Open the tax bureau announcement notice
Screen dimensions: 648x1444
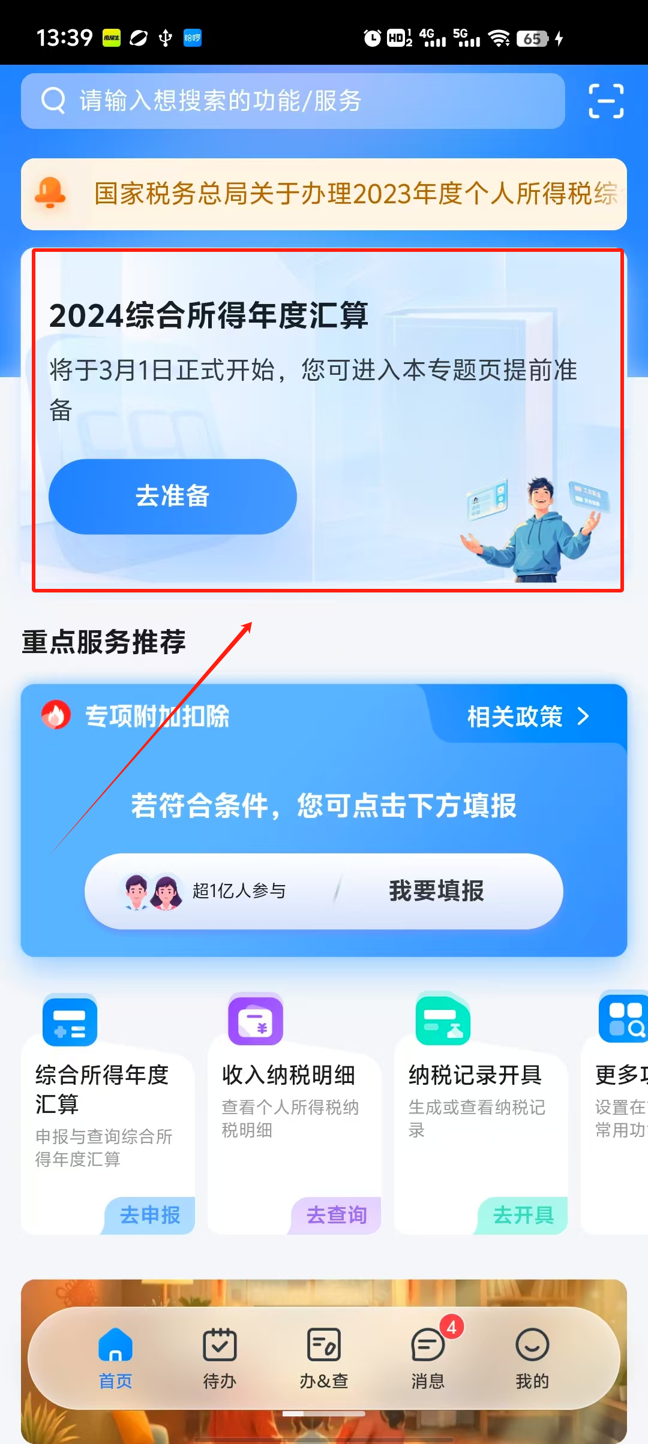pyautogui.click(x=324, y=194)
